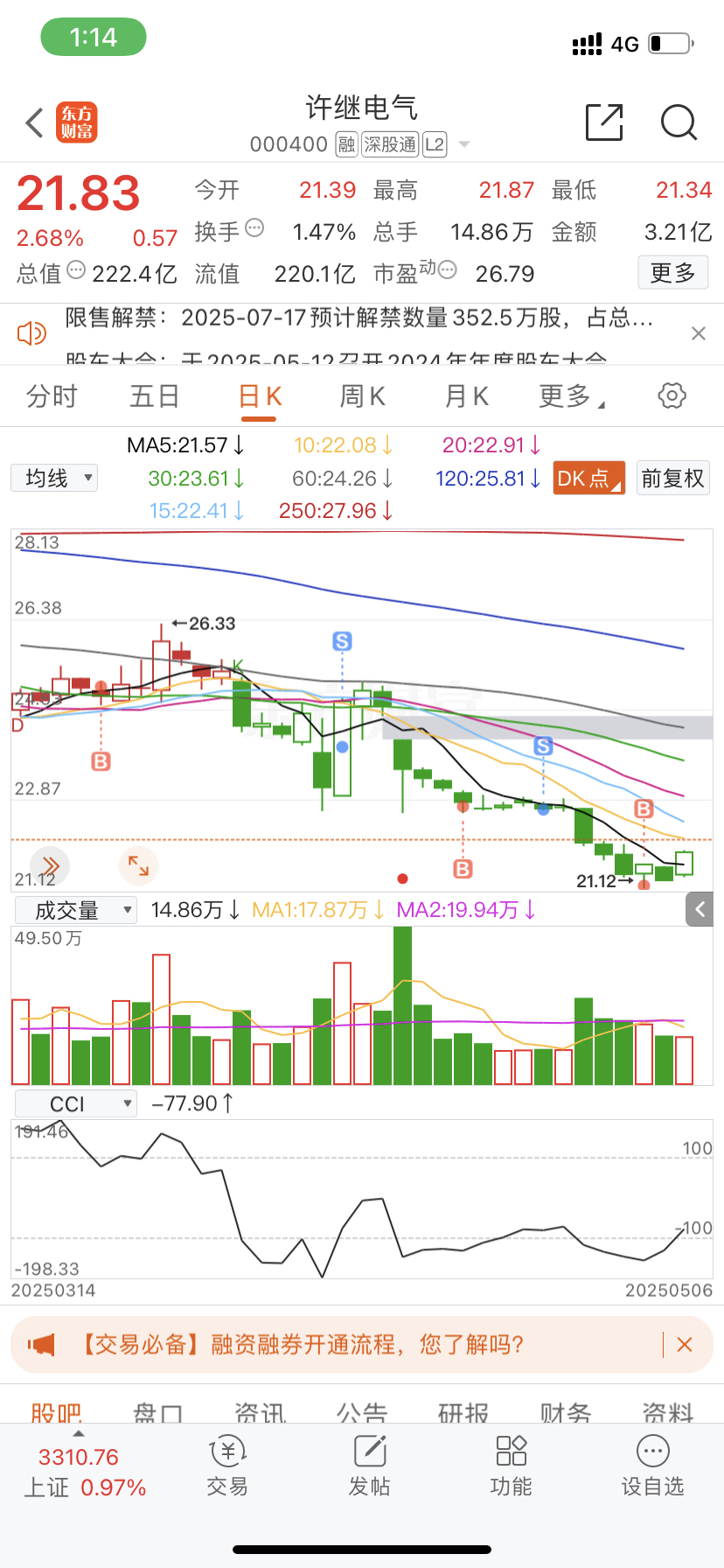This screenshot has height=1568, width=724.
Task: Switch to the 五日 chart tab
Action: pos(155,396)
